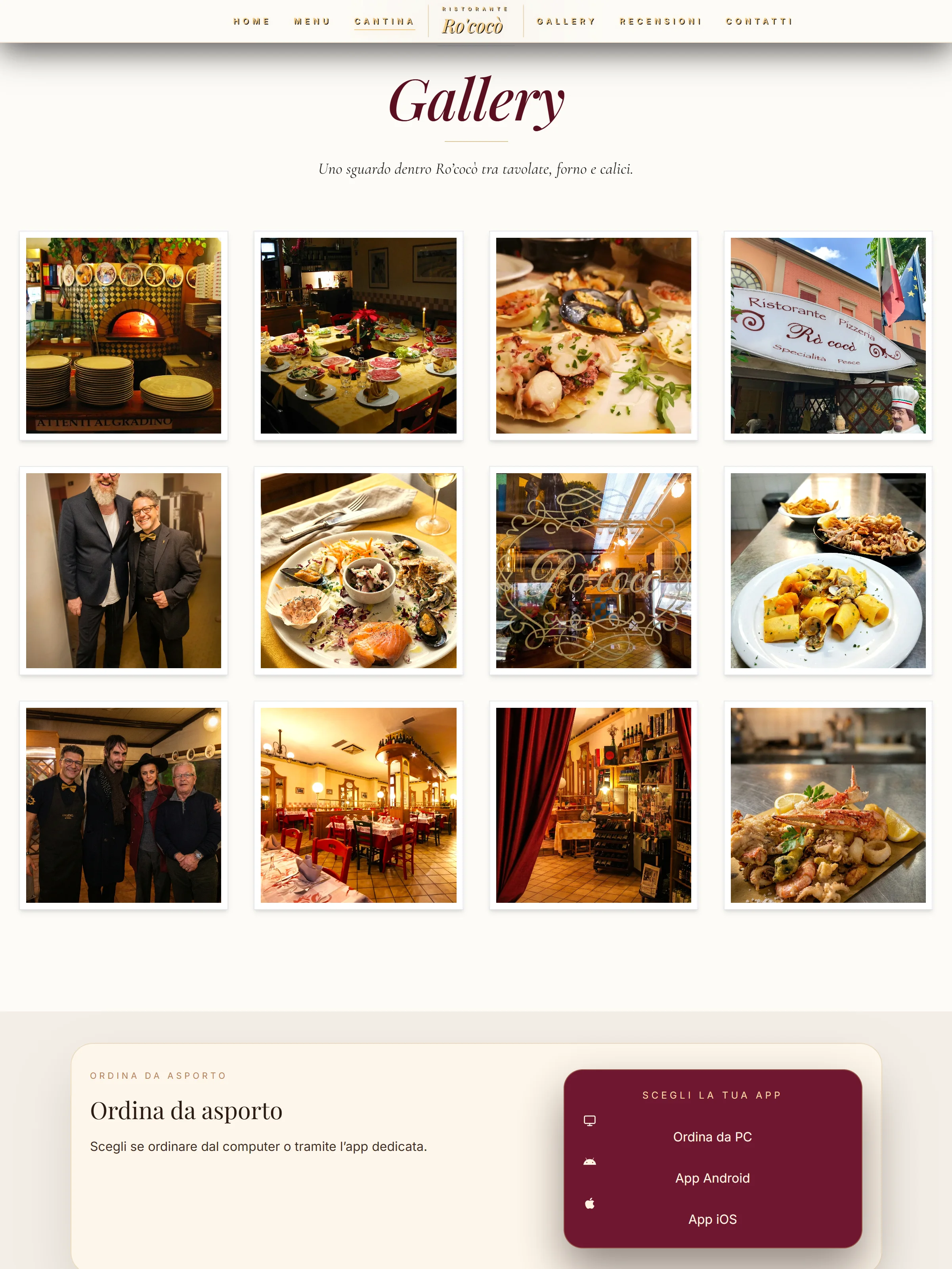Open the Recensioni page
The width and height of the screenshot is (952, 1269).
(660, 22)
